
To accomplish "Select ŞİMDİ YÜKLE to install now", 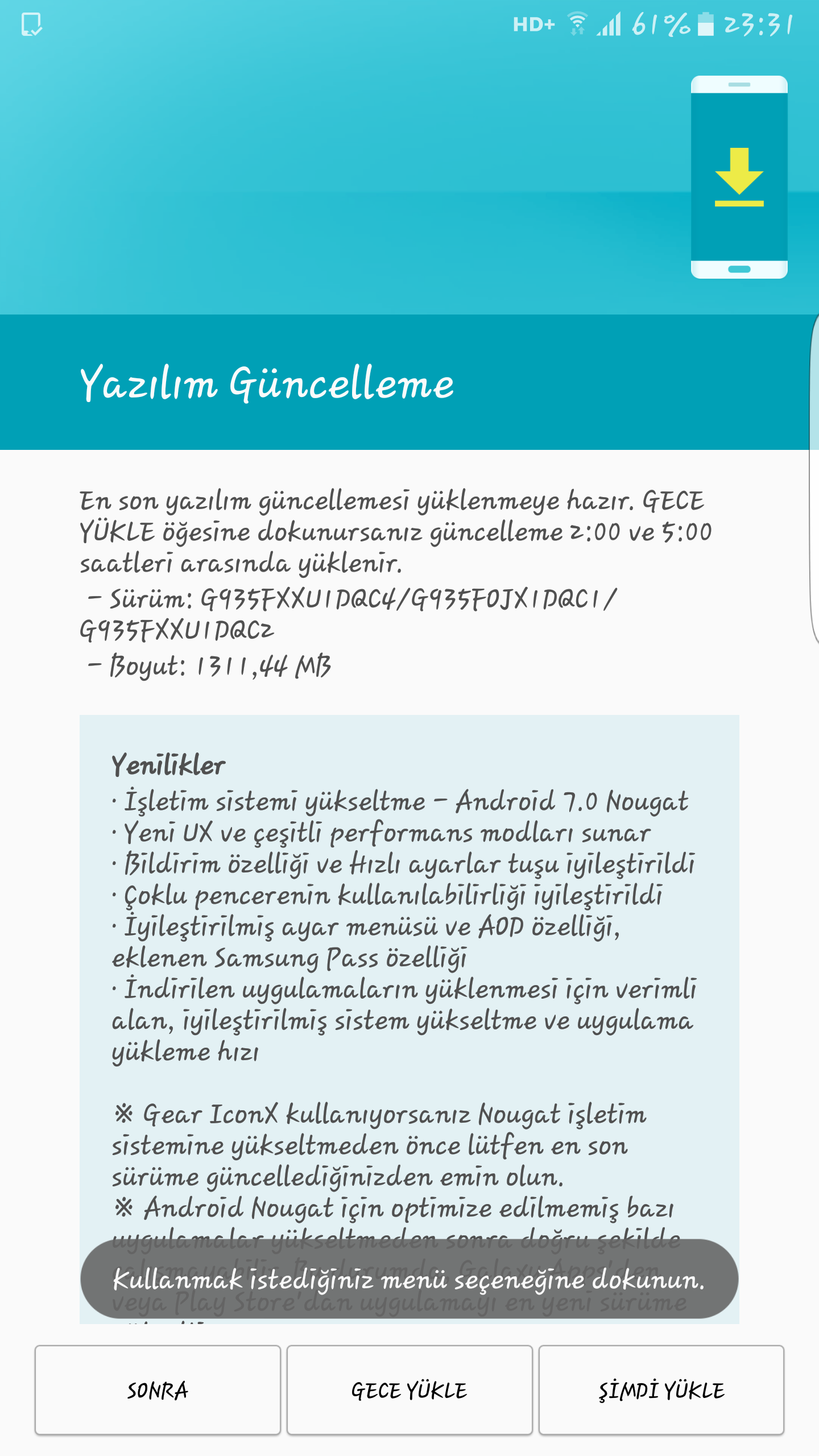I will 661,1390.
